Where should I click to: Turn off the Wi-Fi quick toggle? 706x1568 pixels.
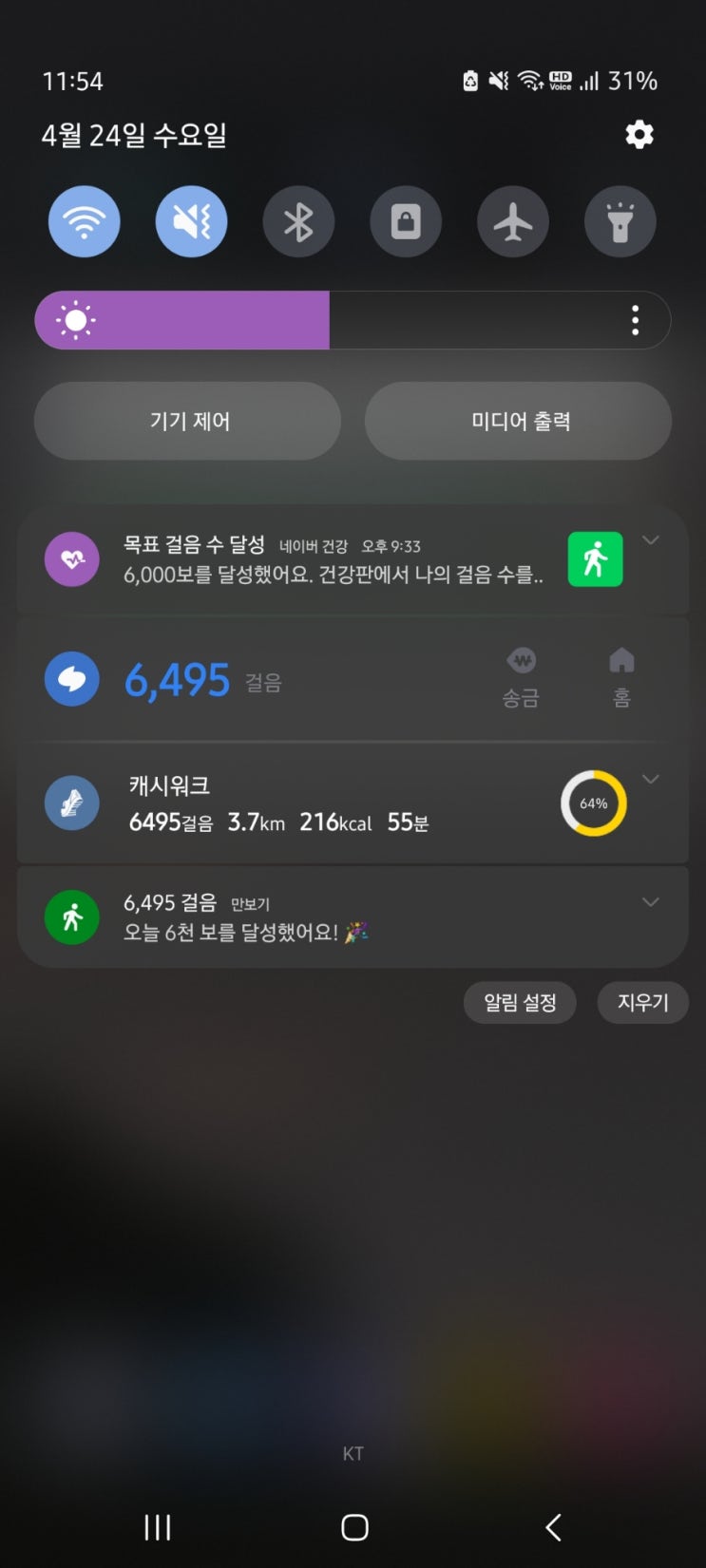[x=85, y=222]
